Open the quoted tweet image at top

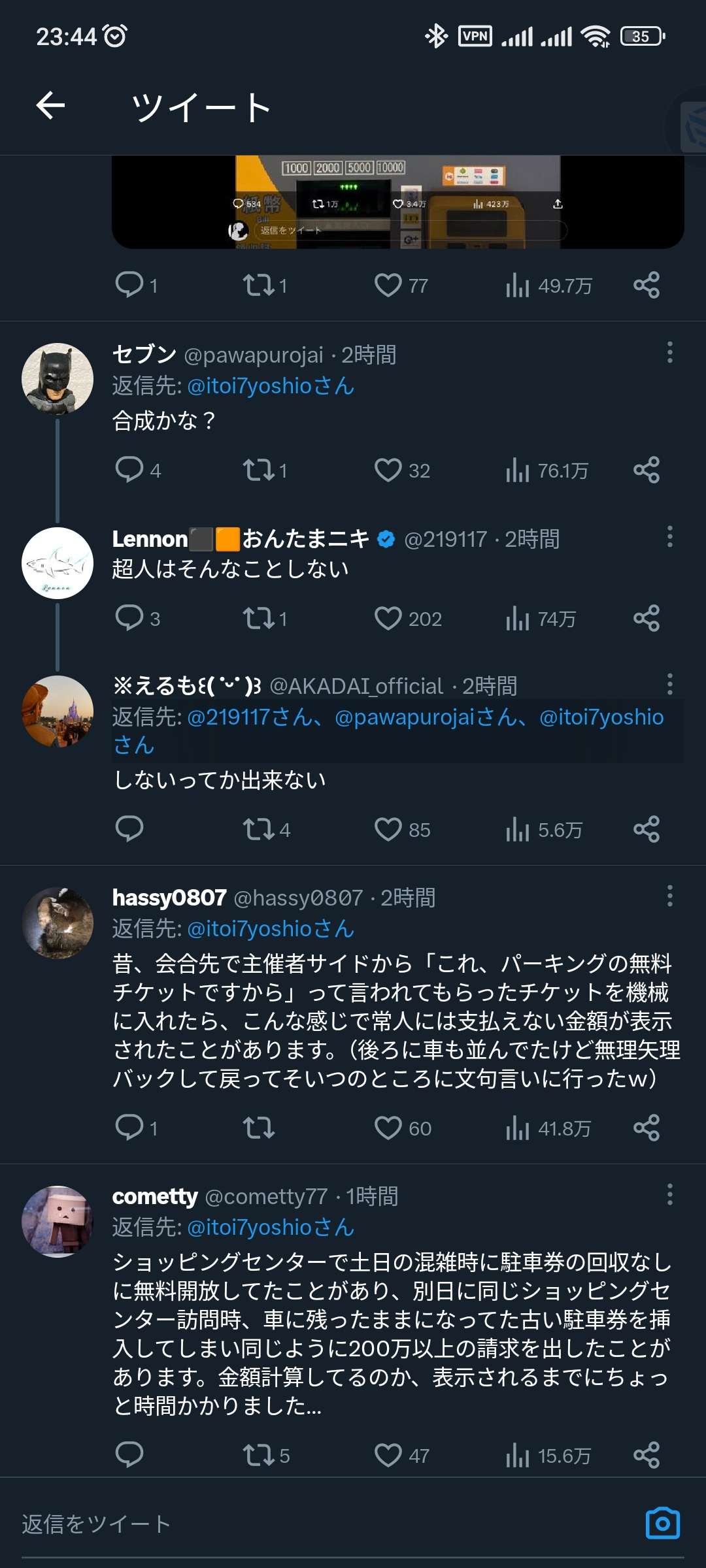coord(397,201)
